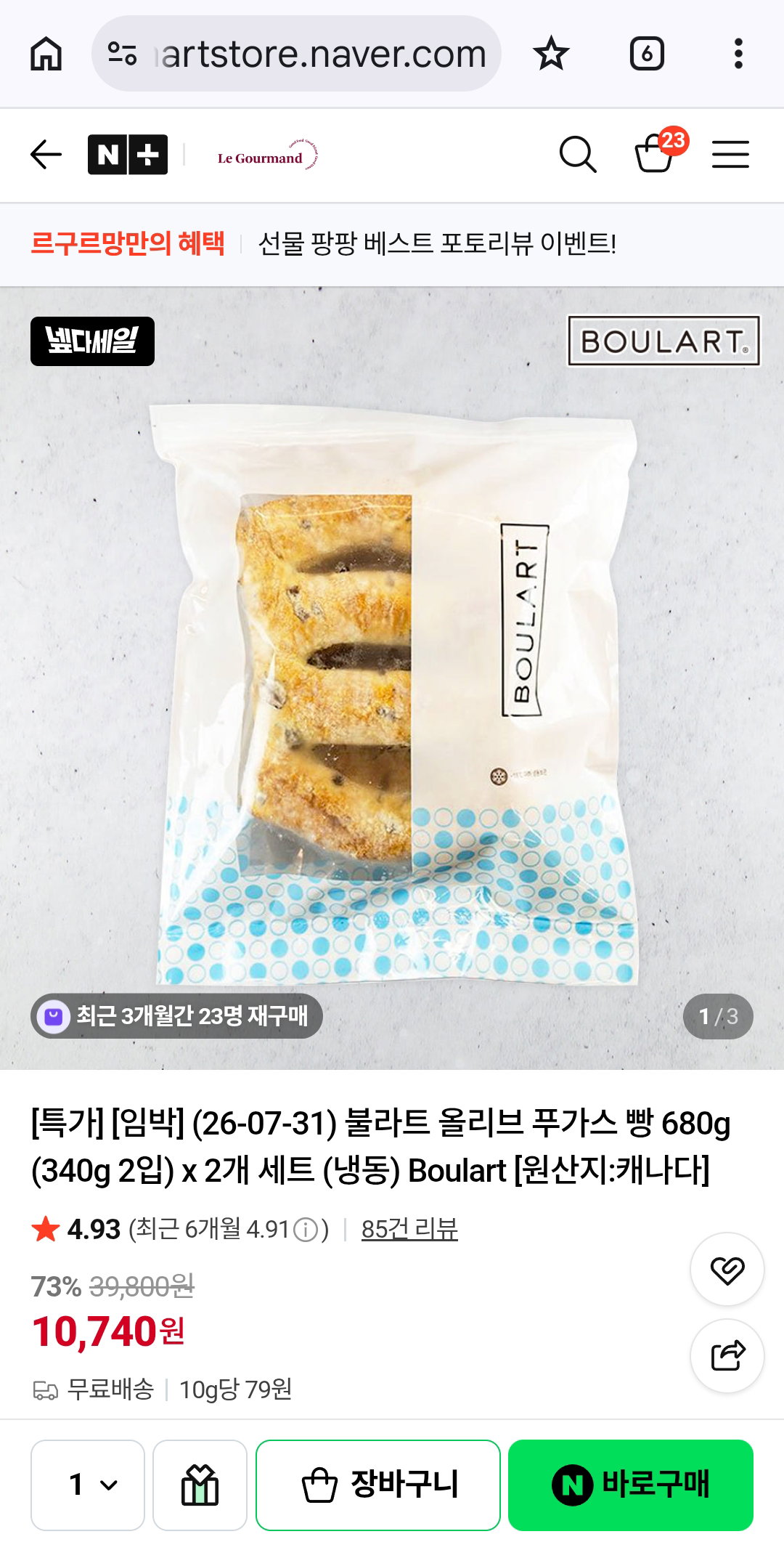784x1550 pixels.
Task: Open the browser tab switcher
Action: (646, 54)
